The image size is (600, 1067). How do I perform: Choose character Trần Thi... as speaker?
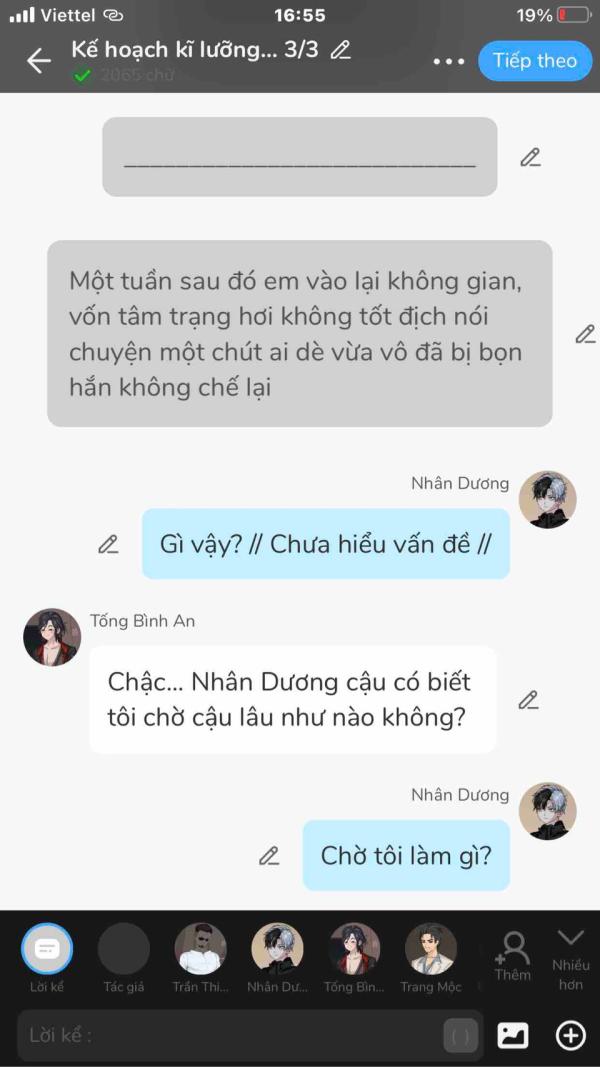click(200, 950)
